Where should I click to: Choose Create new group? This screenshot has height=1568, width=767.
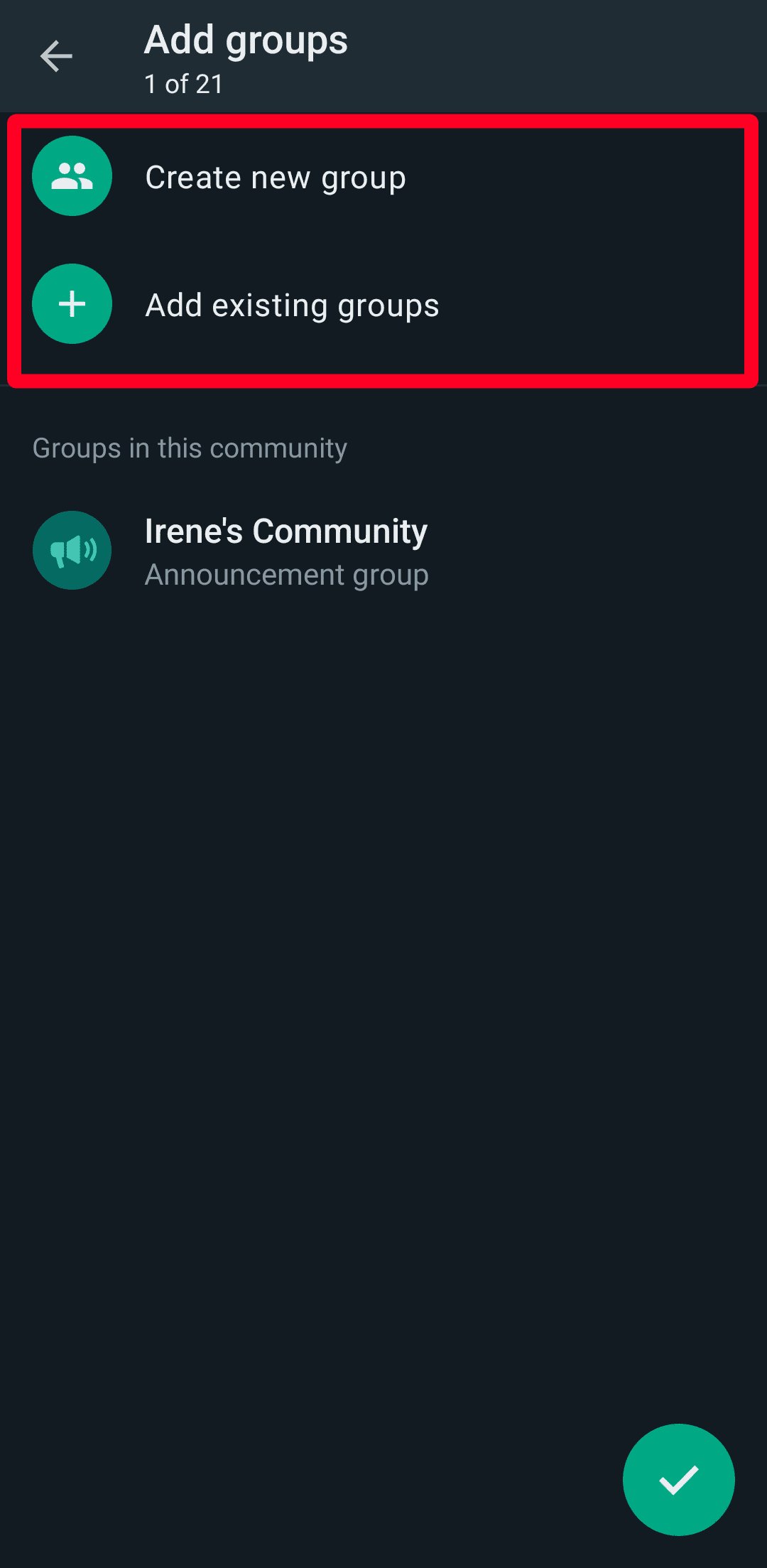point(276,177)
